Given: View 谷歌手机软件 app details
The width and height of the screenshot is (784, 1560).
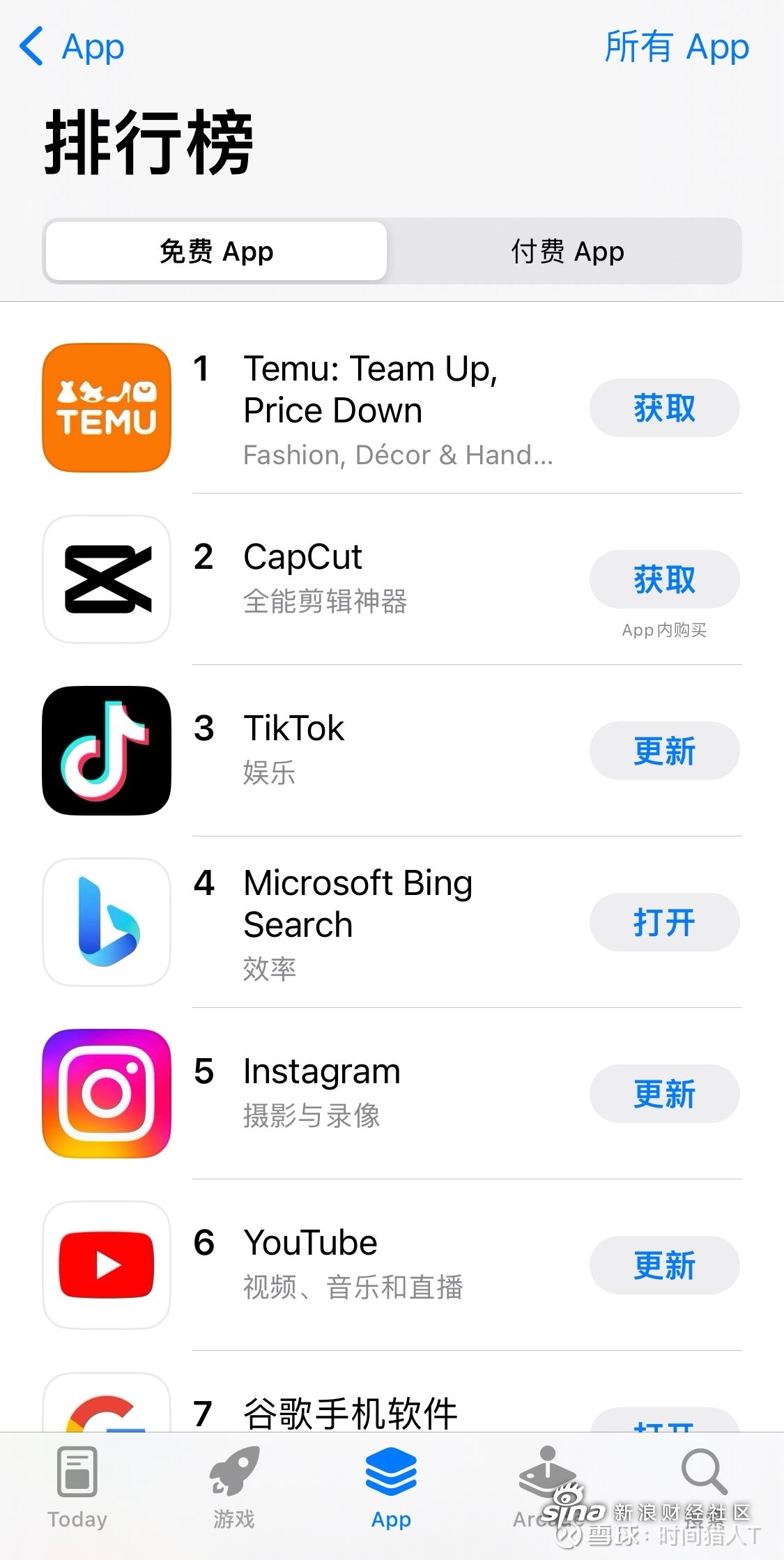Looking at the screenshot, I should point(350,1412).
